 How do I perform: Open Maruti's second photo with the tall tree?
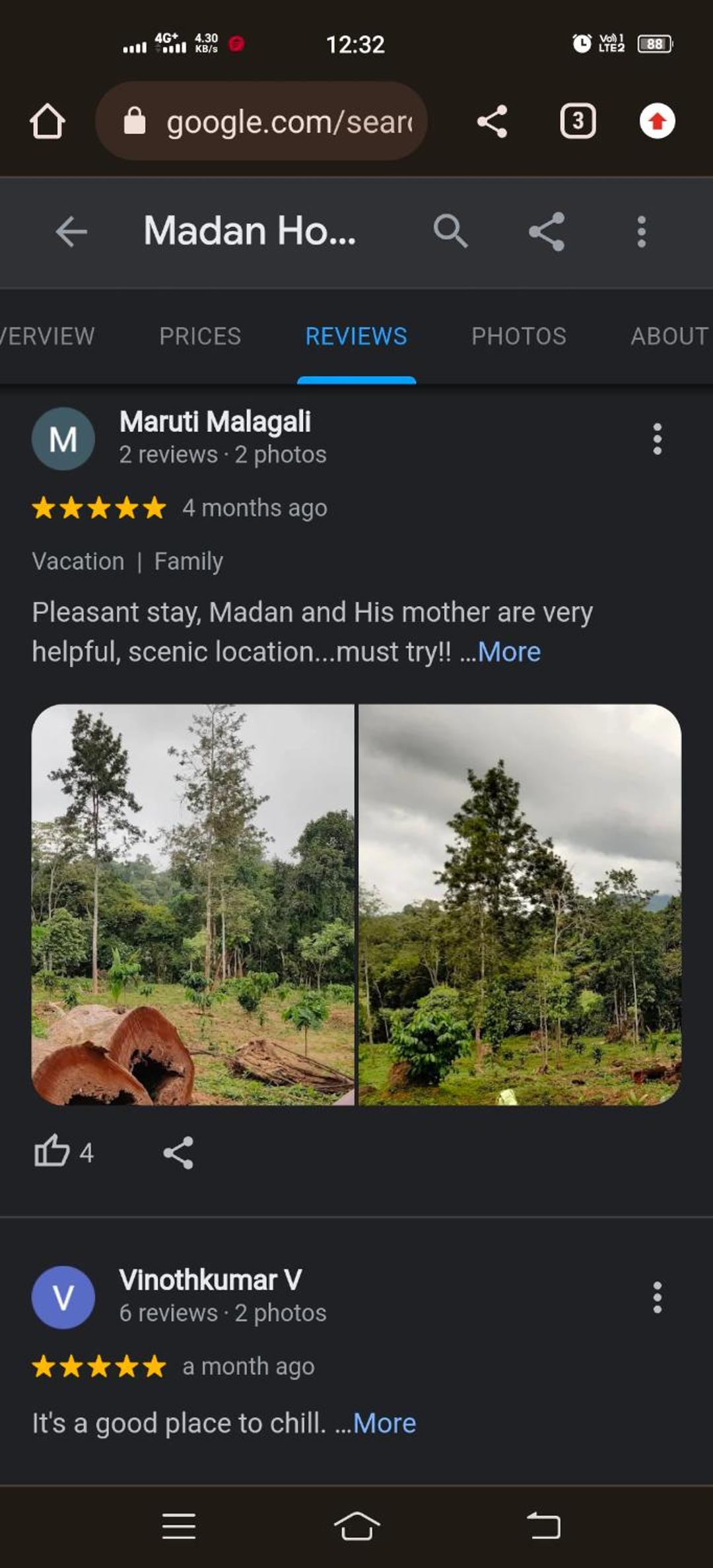(x=520, y=904)
